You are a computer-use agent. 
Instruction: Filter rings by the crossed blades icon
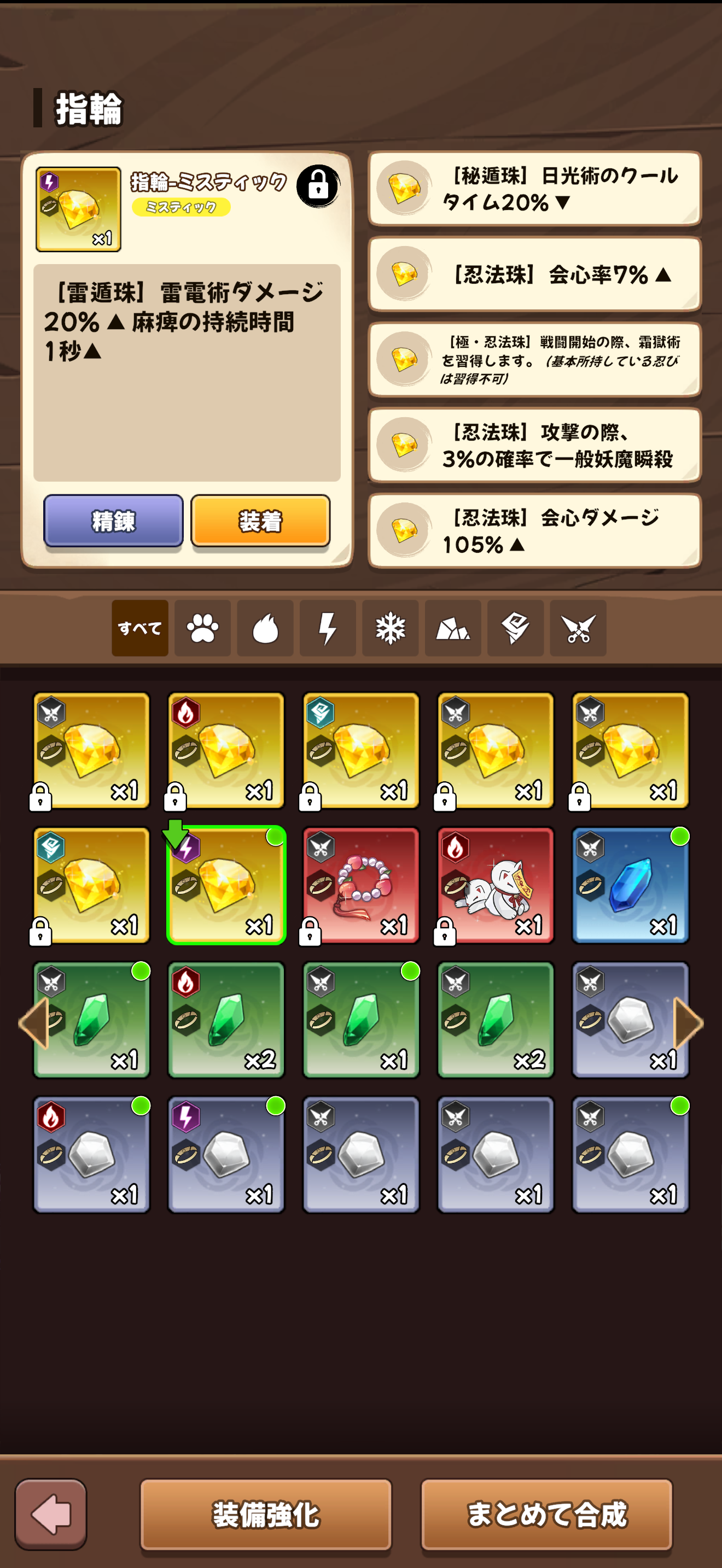[578, 628]
